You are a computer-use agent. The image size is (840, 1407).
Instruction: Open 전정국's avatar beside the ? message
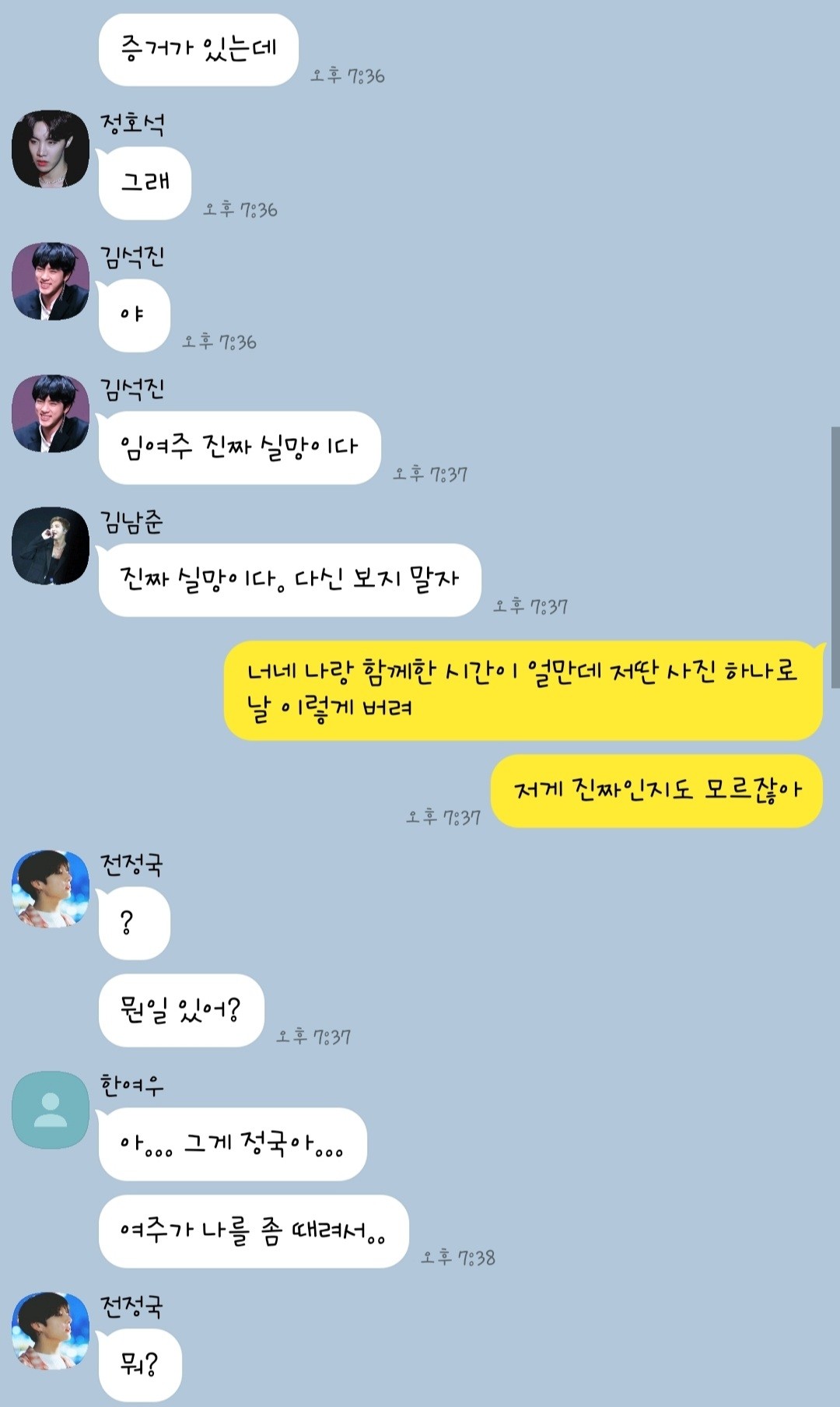pyautogui.click(x=51, y=889)
